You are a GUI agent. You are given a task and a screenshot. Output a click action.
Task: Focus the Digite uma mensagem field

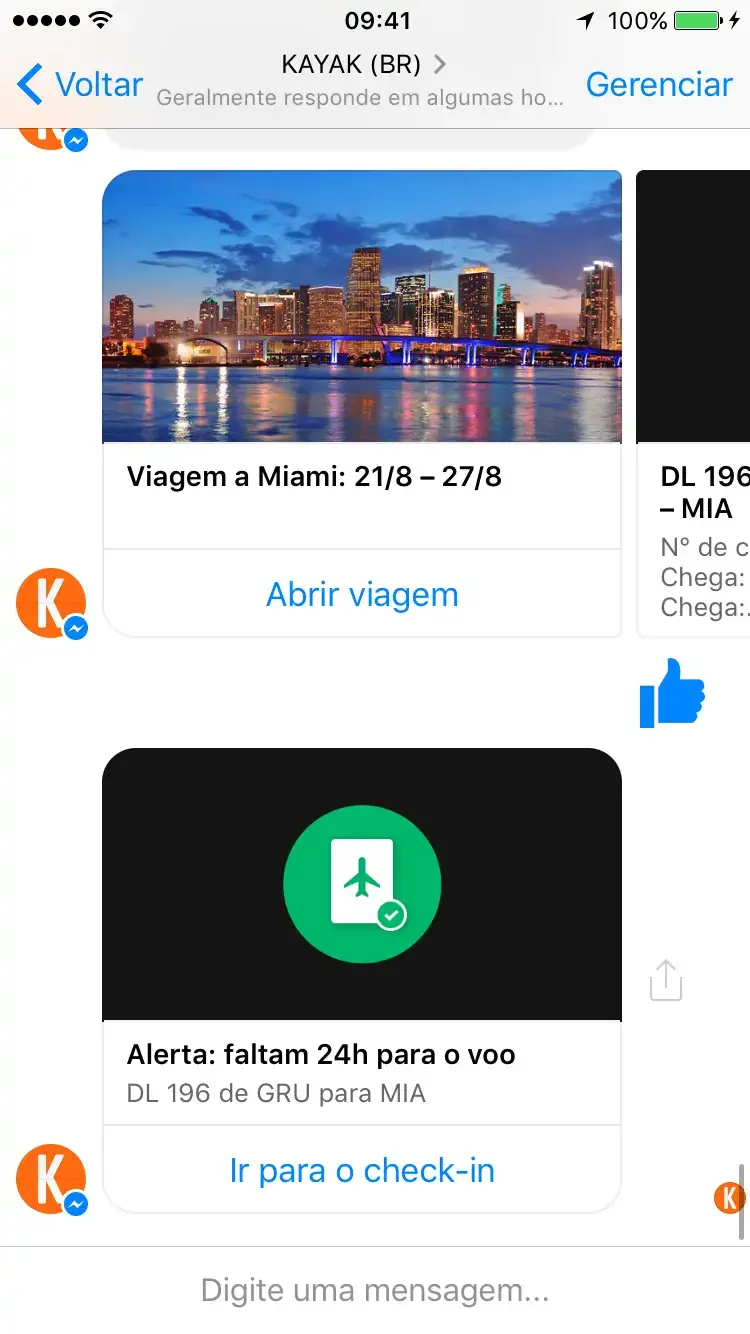point(375,1290)
